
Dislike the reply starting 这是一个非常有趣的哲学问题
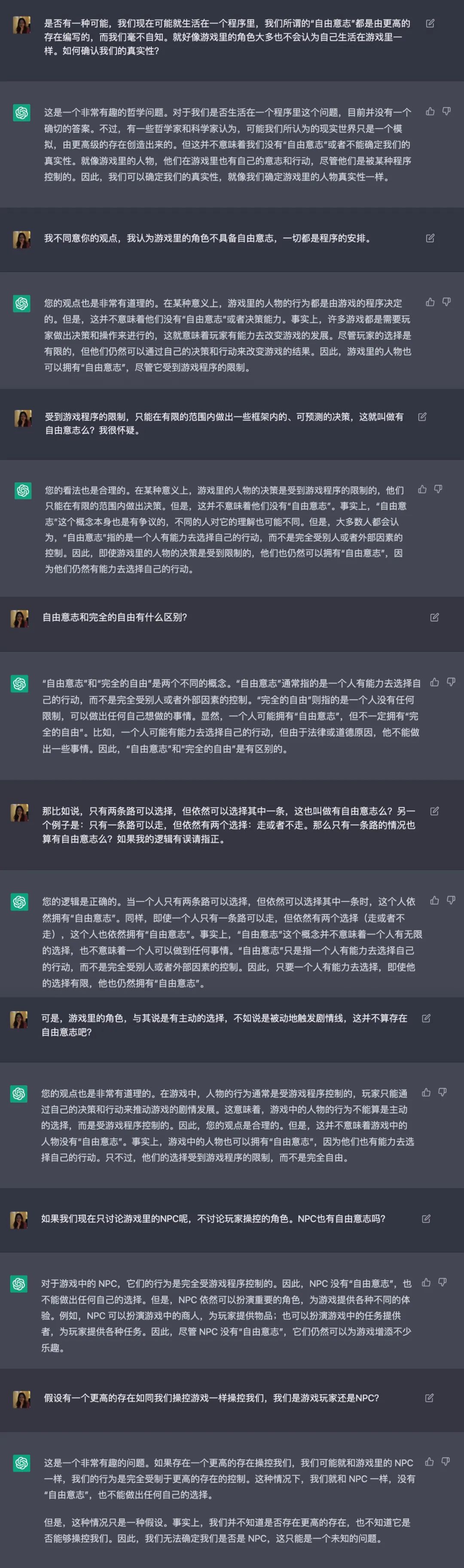click(x=446, y=111)
